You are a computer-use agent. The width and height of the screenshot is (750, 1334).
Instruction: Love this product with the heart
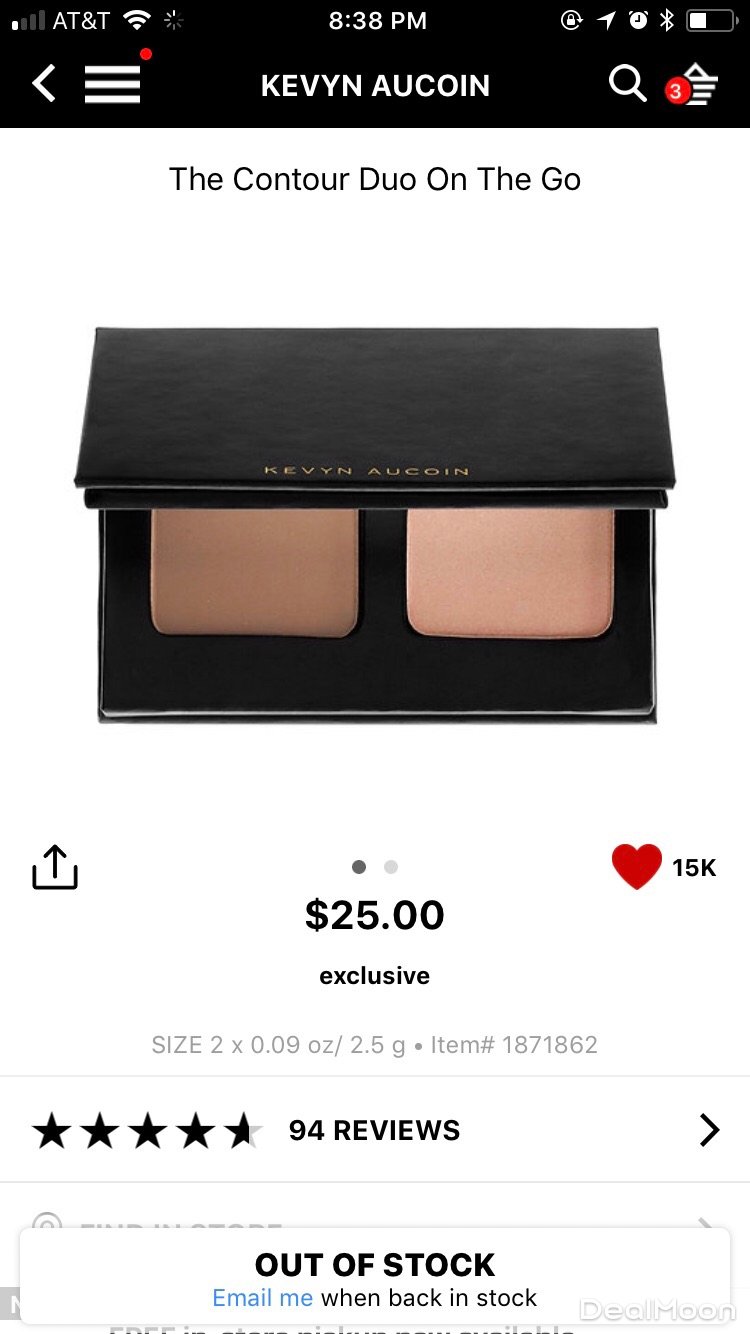click(x=637, y=866)
